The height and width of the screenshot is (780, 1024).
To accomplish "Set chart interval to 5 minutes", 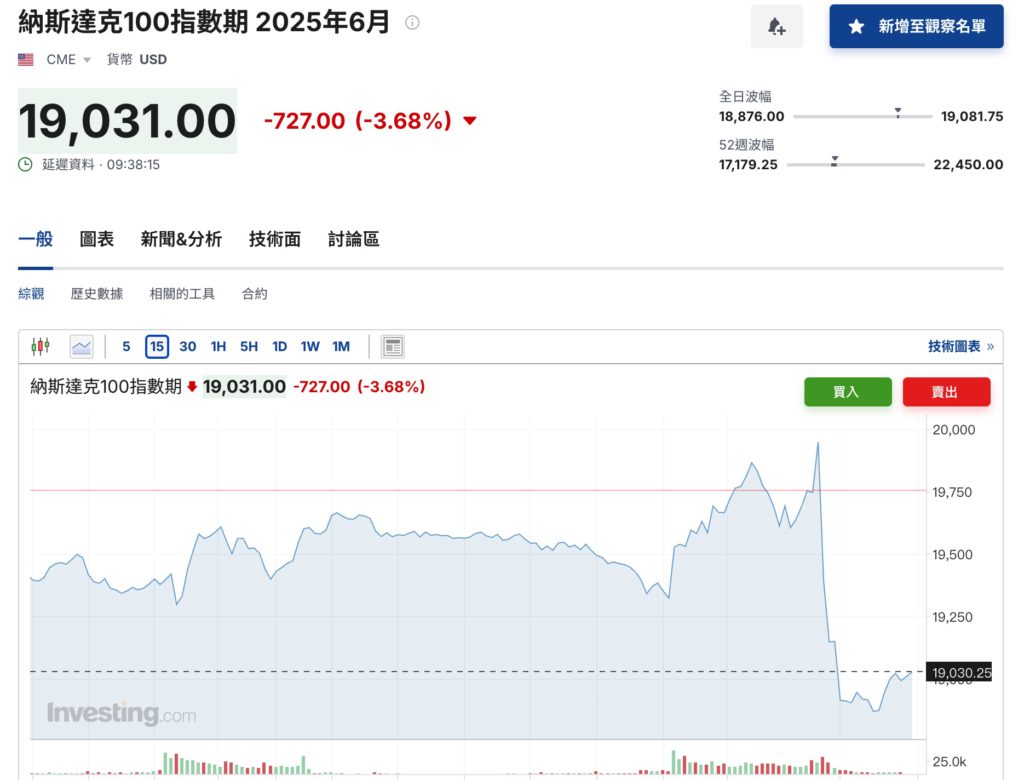I will pyautogui.click(x=126, y=347).
